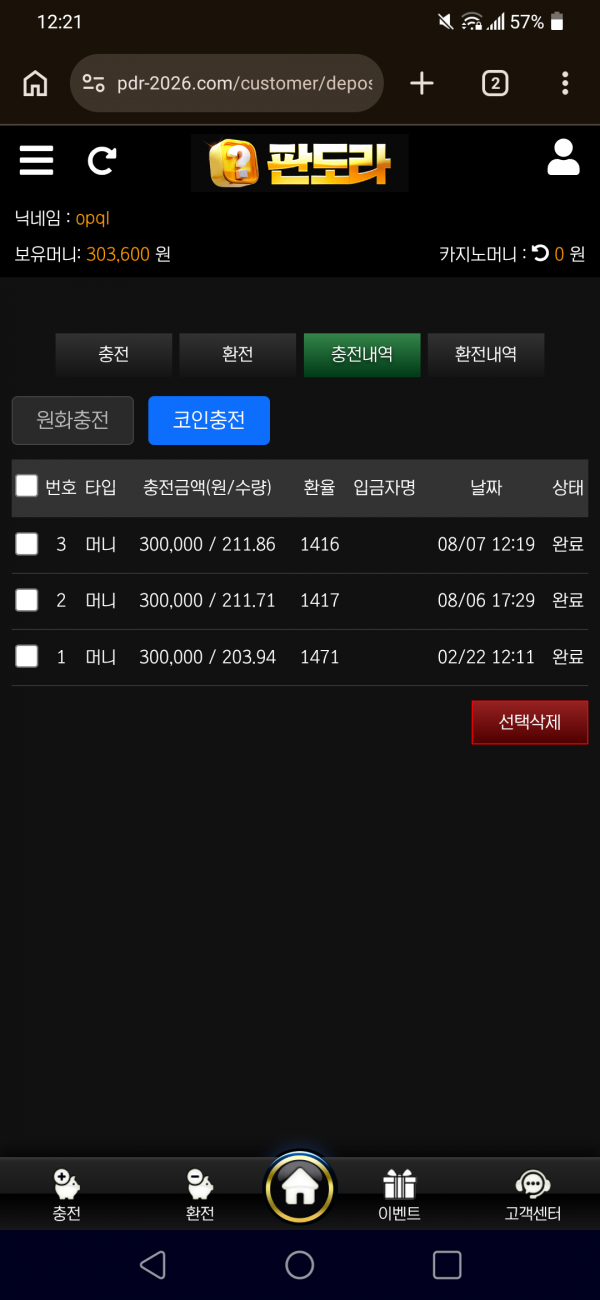
Task: Tap the refresh icon beside the menu
Action: pyautogui.click(x=102, y=160)
